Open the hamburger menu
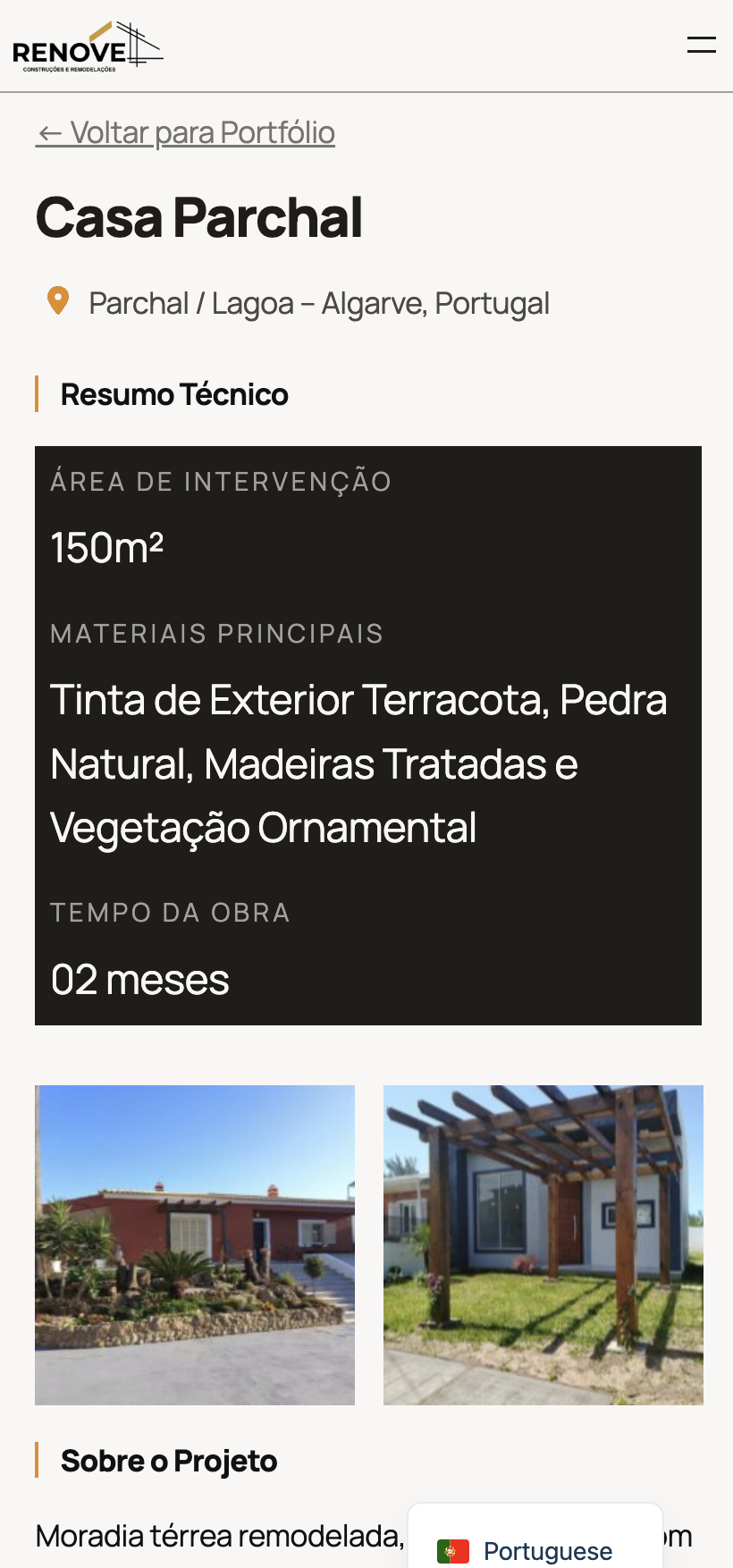The width and height of the screenshot is (733, 1568). click(701, 45)
